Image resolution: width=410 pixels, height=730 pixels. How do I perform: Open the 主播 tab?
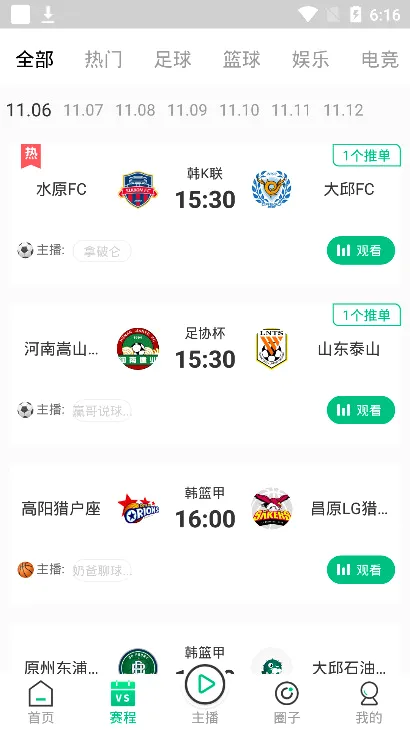point(205,698)
